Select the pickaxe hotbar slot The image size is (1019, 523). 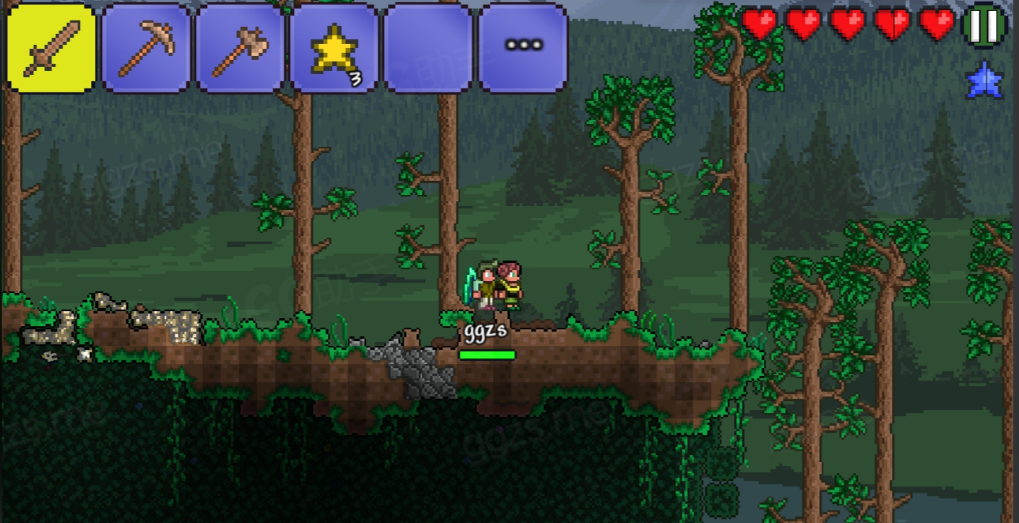pyautogui.click(x=146, y=47)
